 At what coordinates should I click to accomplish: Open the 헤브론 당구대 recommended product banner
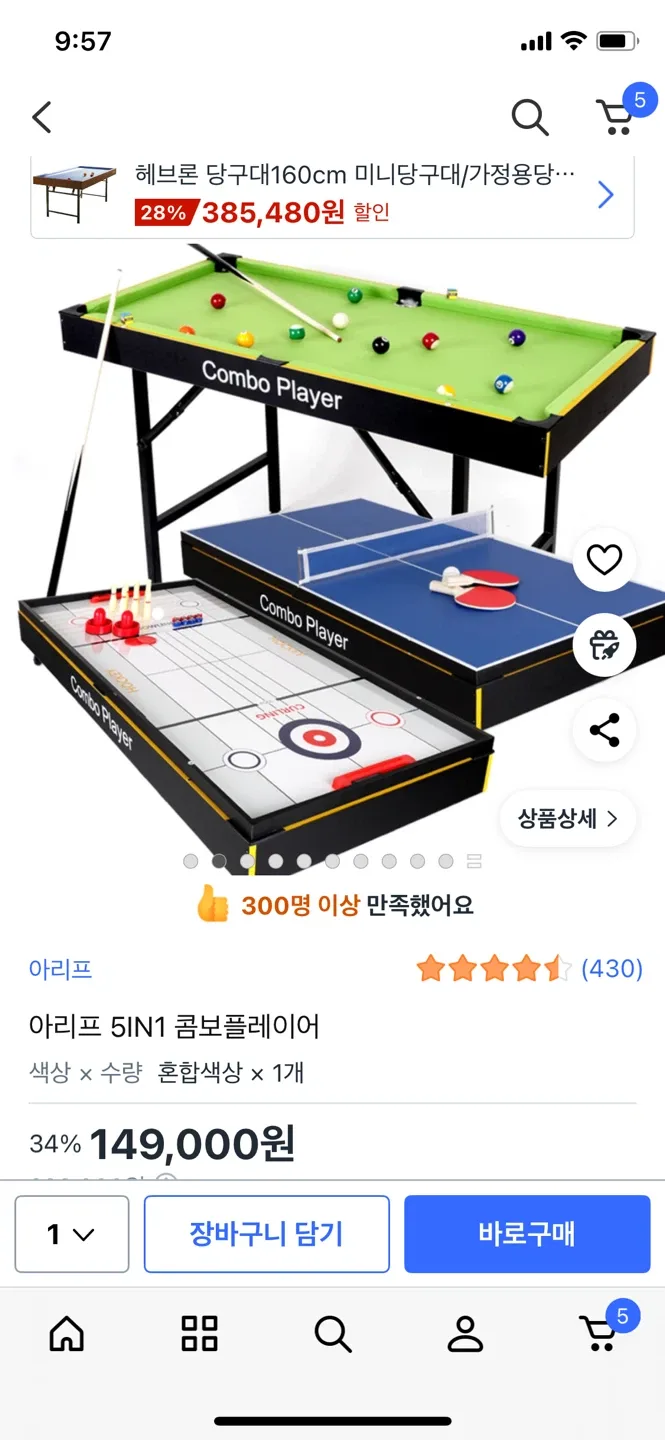coord(332,195)
